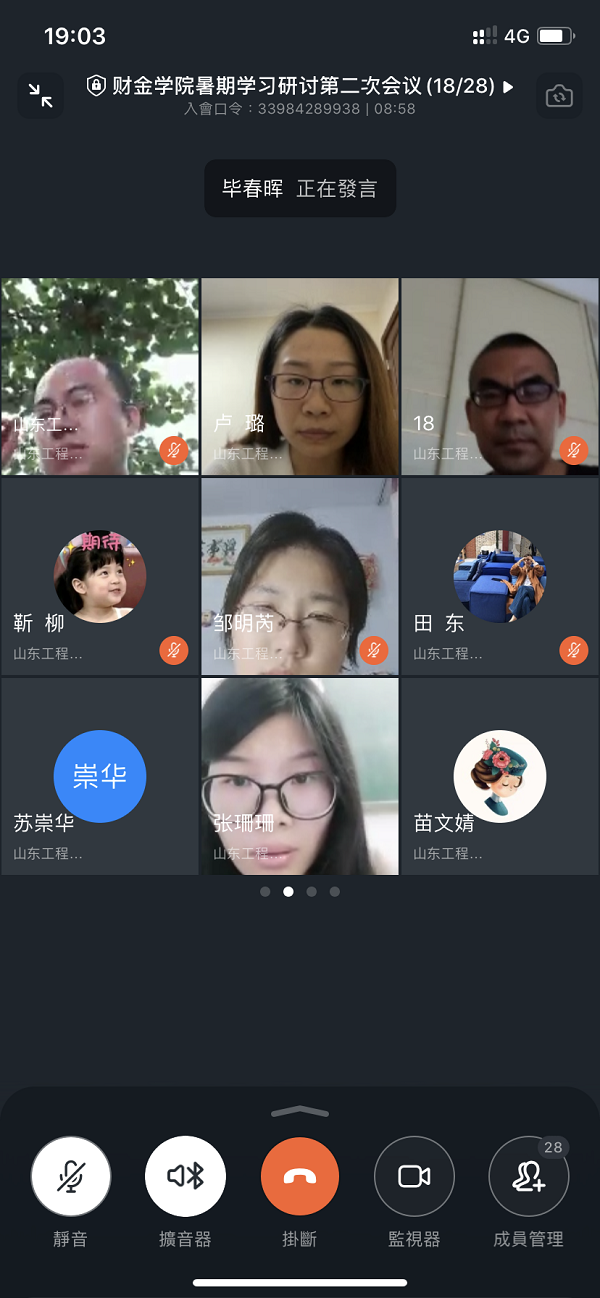The width and height of the screenshot is (600, 1298).
Task: Toggle the 擴音器 speaker button
Action: pyautogui.click(x=185, y=1177)
